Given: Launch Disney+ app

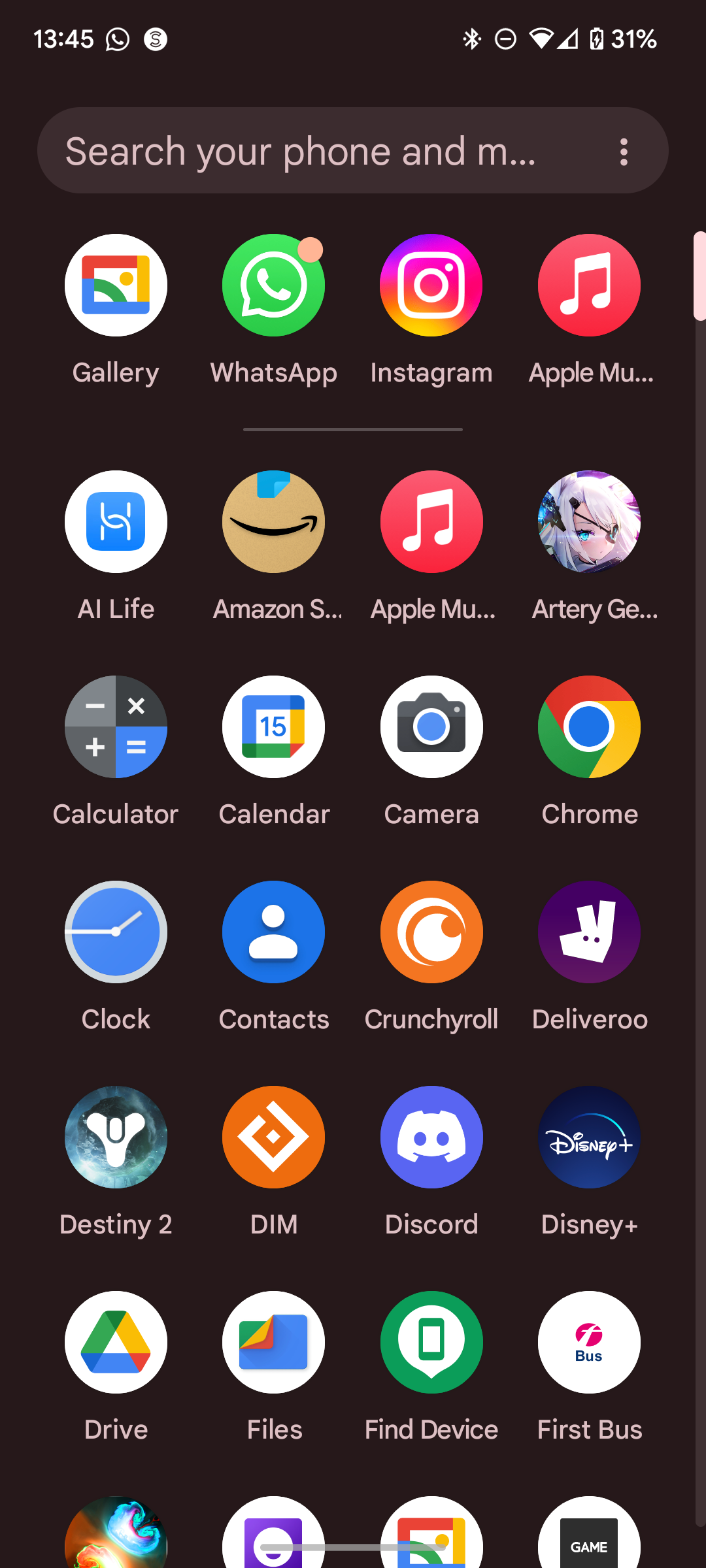Looking at the screenshot, I should point(589,1137).
